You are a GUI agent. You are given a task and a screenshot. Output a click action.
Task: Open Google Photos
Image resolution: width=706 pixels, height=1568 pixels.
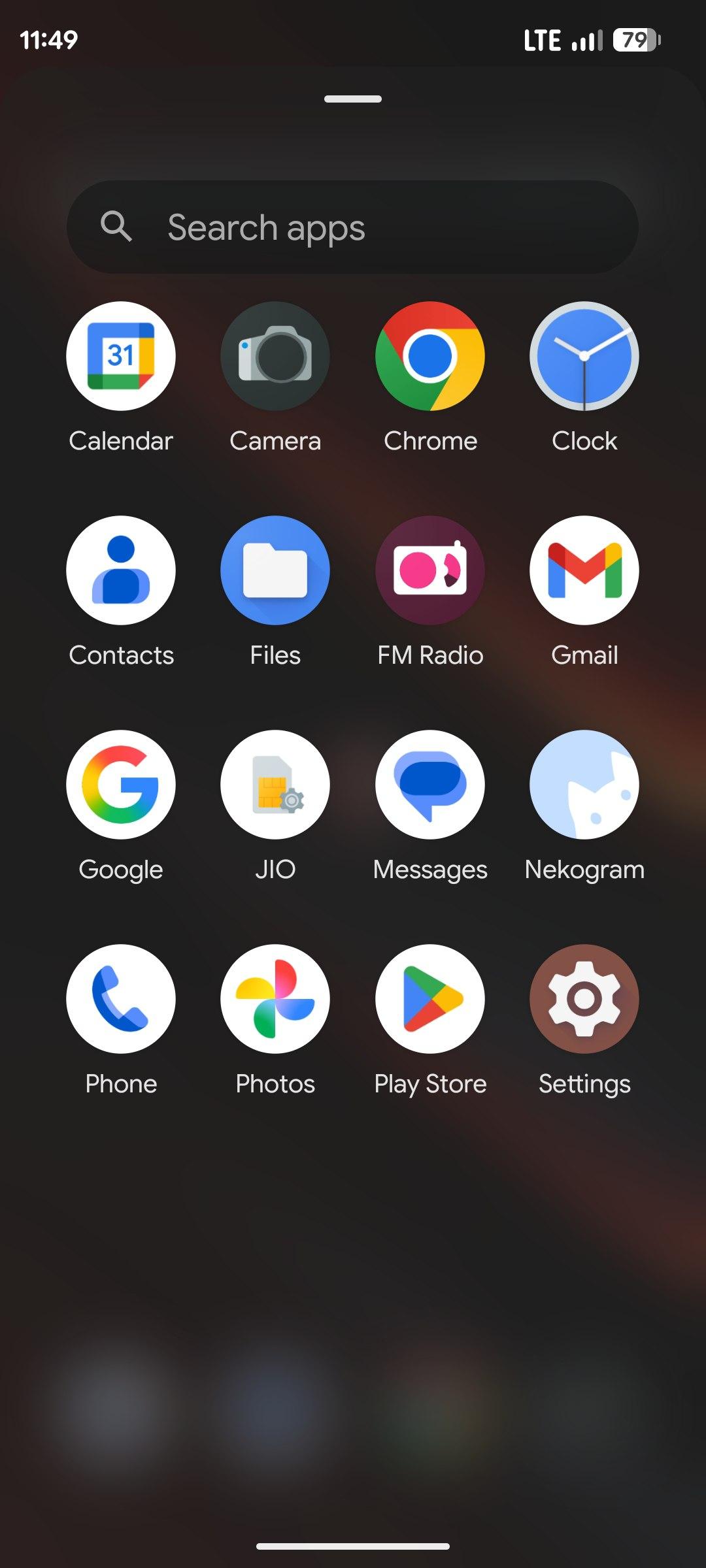point(275,999)
